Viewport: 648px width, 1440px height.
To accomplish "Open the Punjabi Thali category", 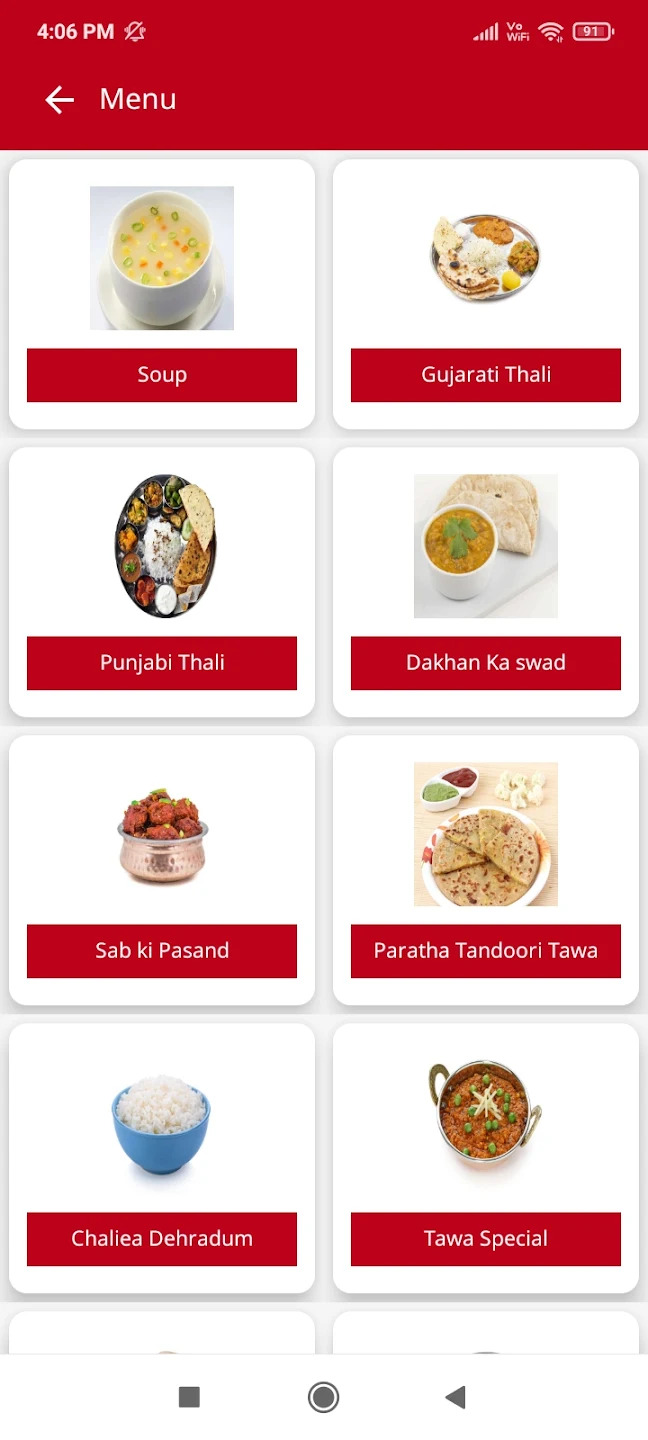I will point(162,663).
